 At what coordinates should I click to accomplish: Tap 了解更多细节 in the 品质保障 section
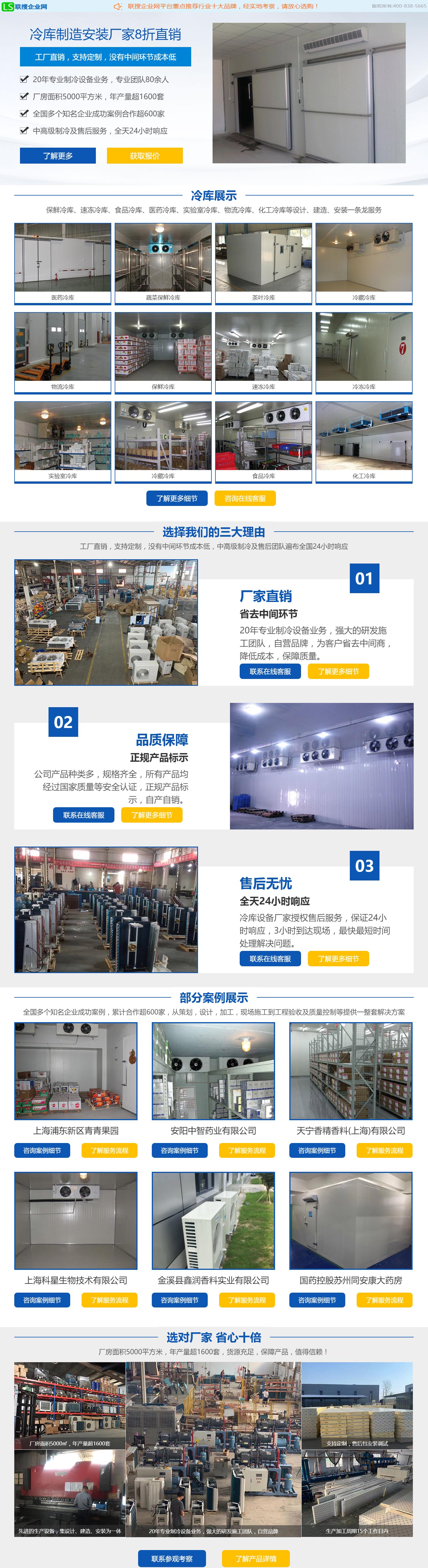152,815
